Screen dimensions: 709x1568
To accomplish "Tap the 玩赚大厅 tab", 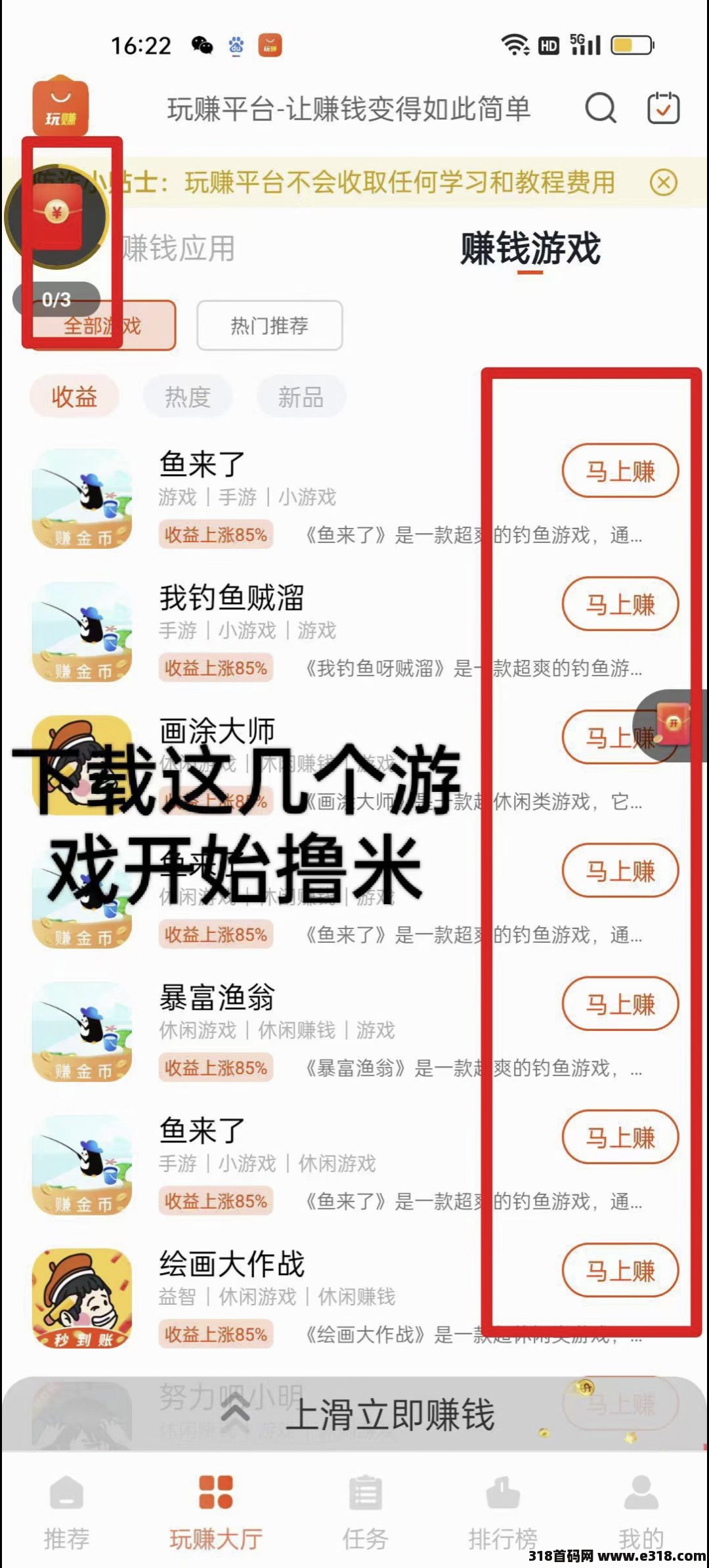I will pyautogui.click(x=216, y=1510).
